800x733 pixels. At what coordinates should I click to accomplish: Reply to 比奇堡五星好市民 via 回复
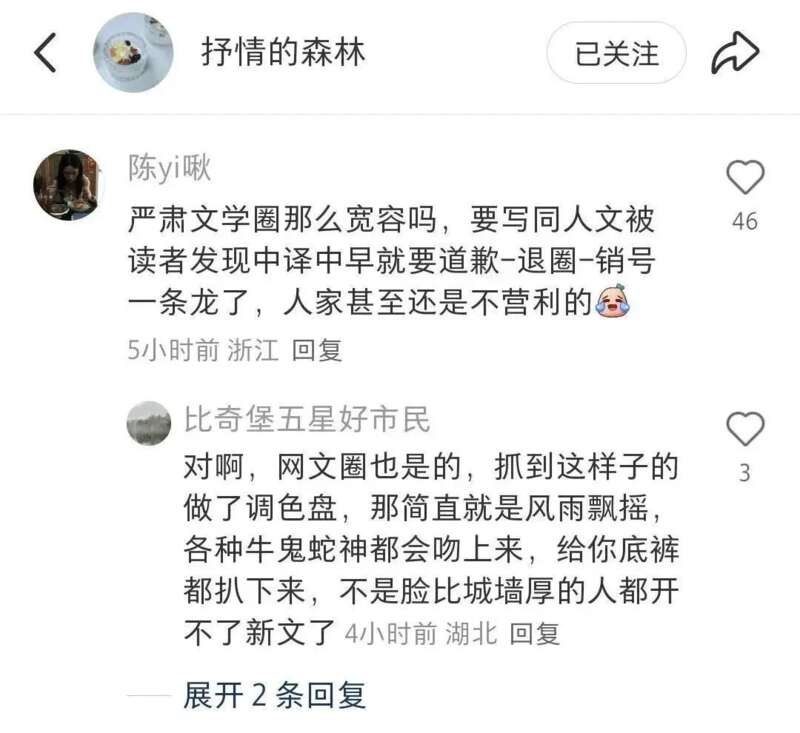(x=535, y=633)
